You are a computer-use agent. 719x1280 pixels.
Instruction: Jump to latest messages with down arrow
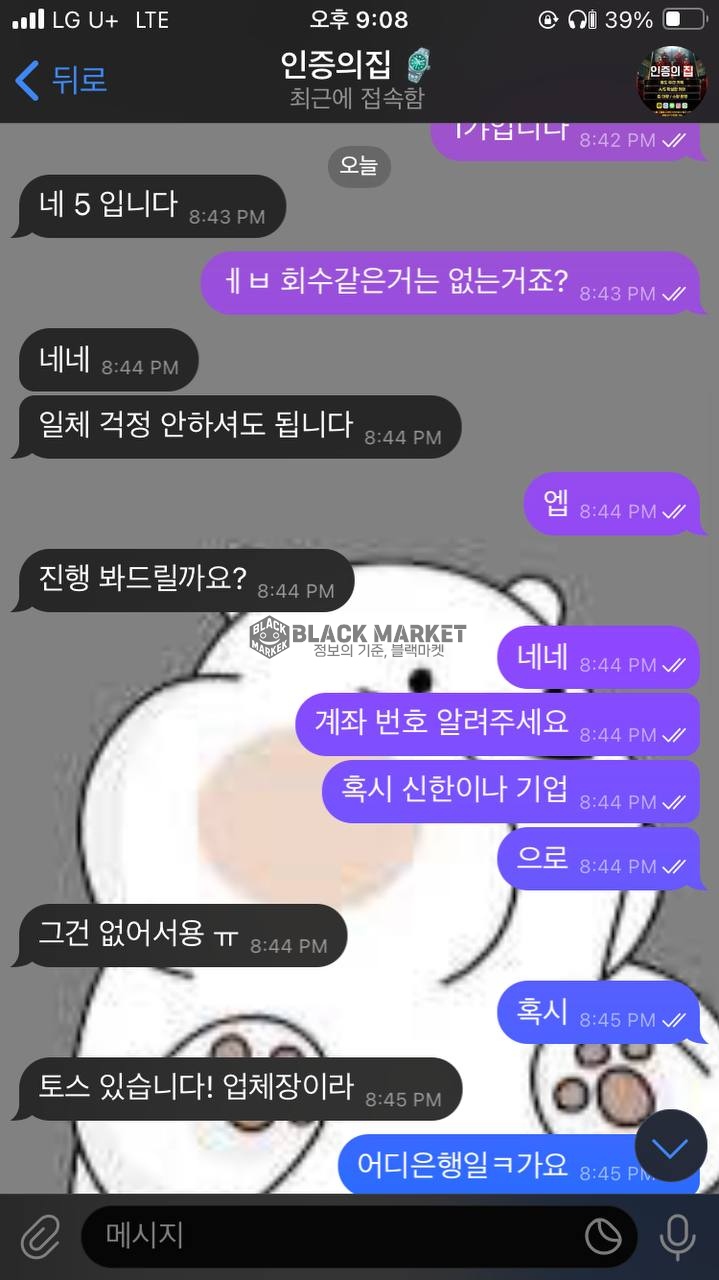670,1146
